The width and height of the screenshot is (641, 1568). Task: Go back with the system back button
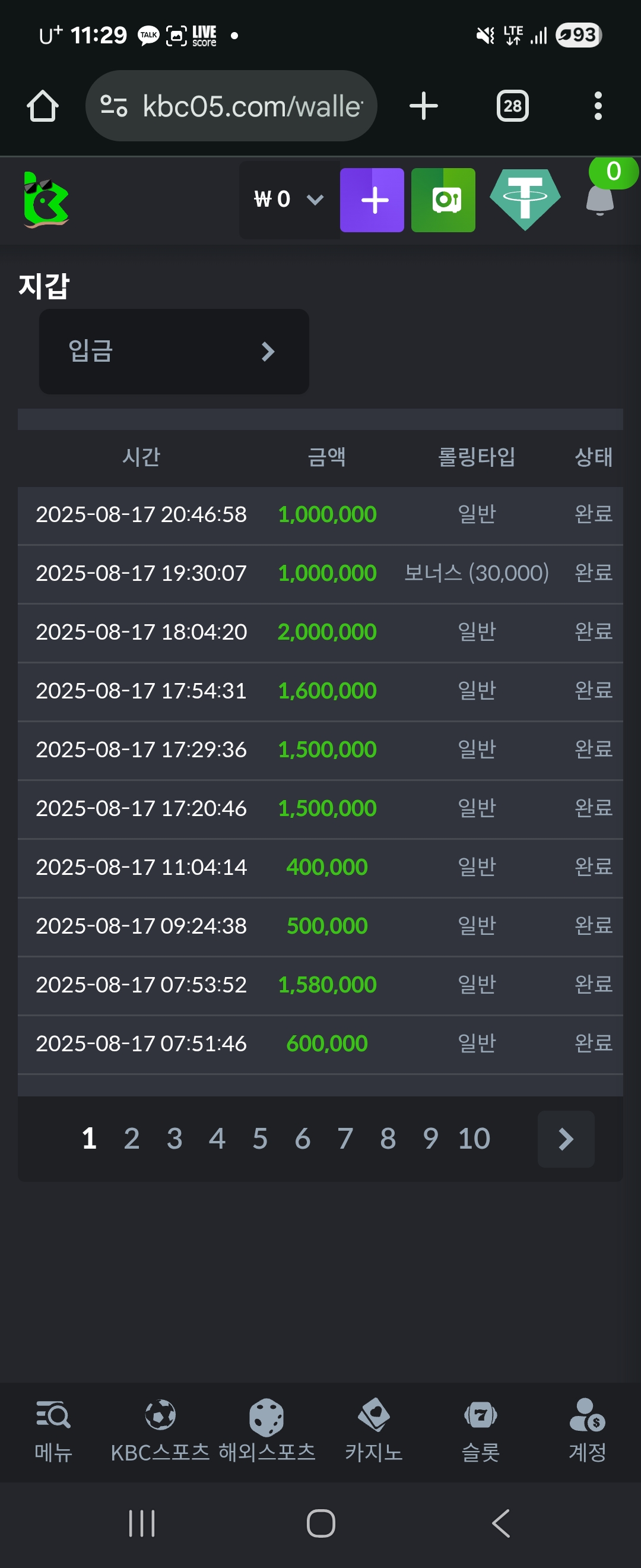(x=500, y=1523)
